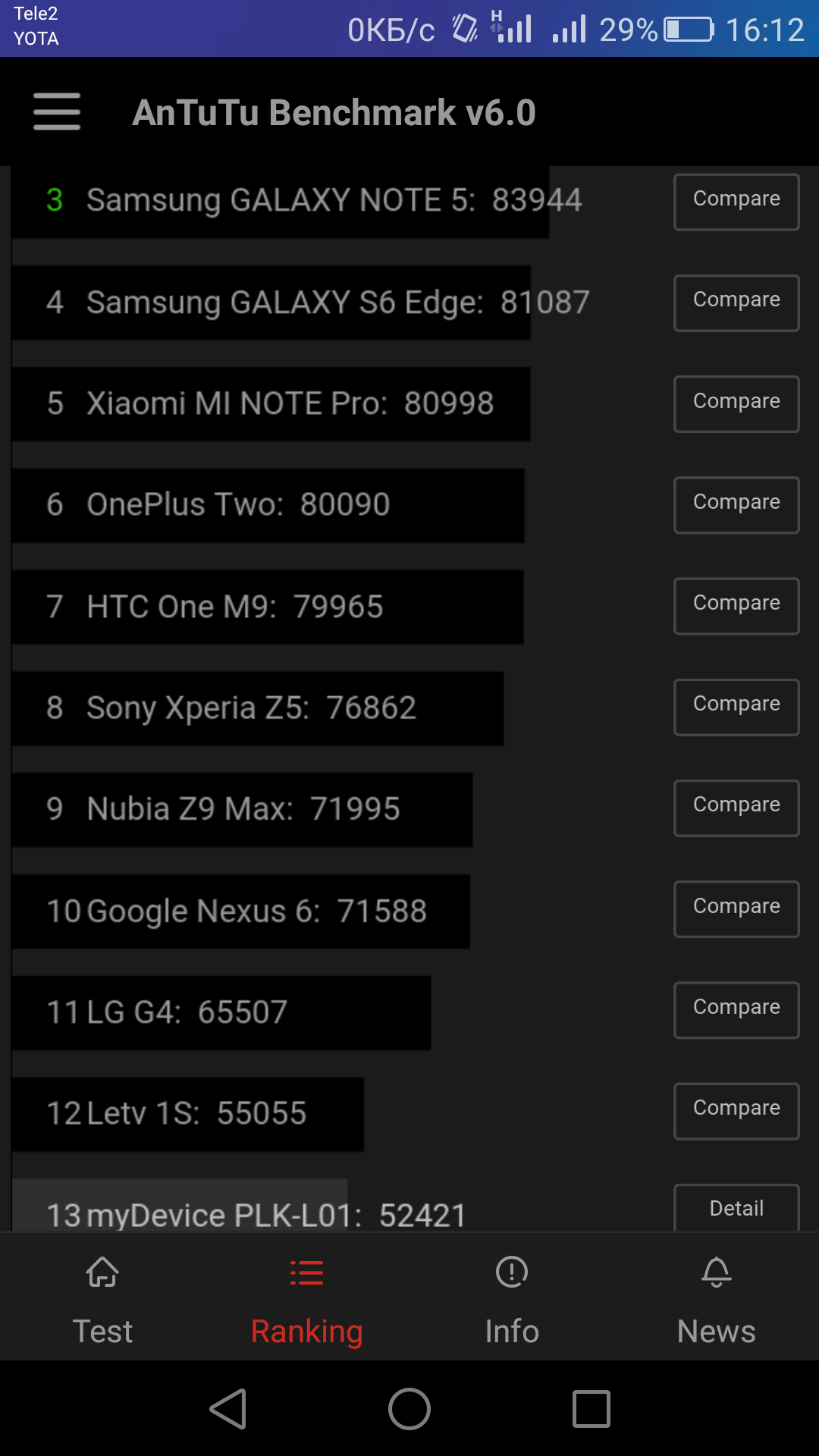Screen dimensions: 819x1456
Task: Compare with LG G4
Action: (x=736, y=1009)
